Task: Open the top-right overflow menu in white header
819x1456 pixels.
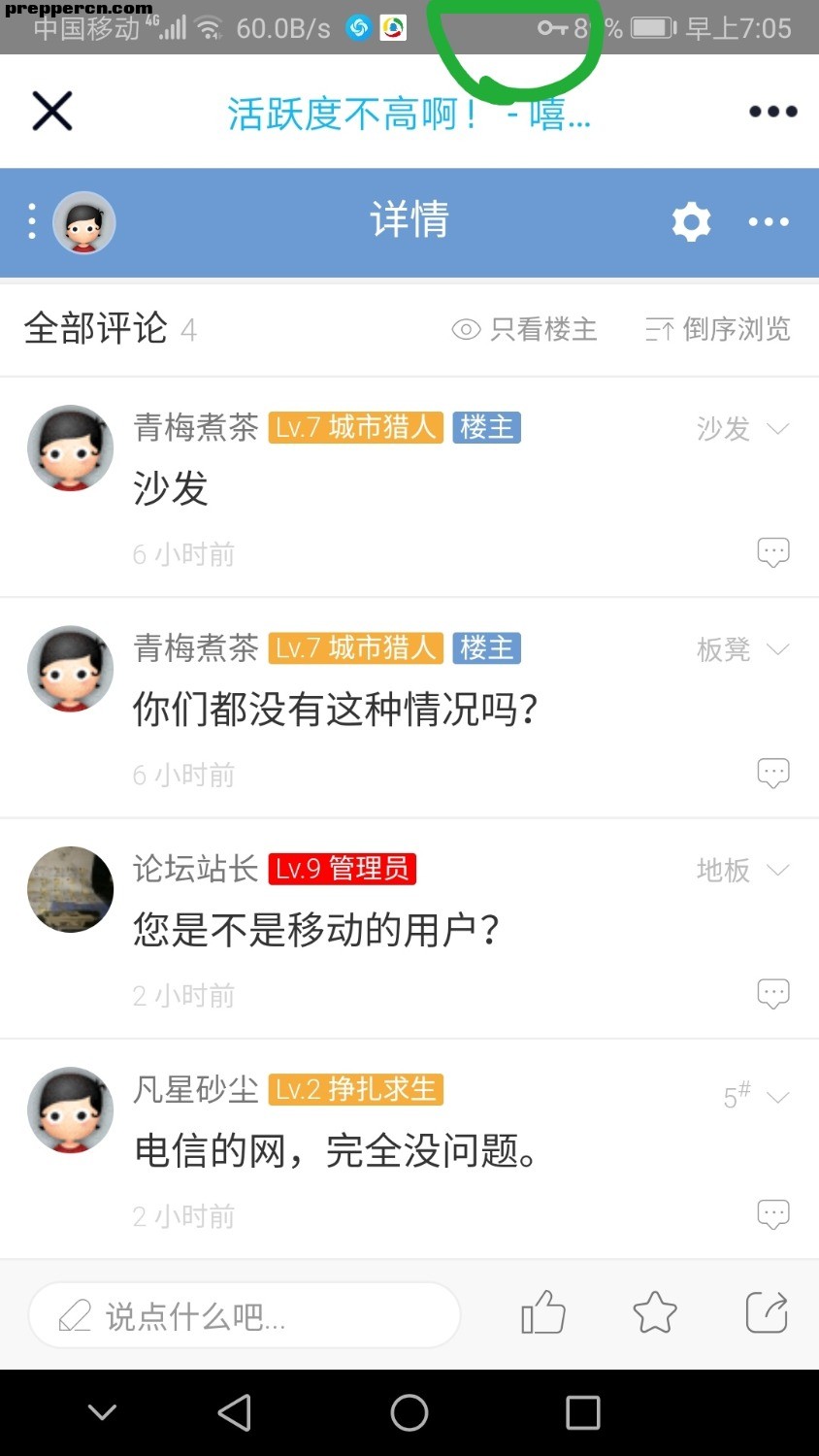Action: (772, 112)
